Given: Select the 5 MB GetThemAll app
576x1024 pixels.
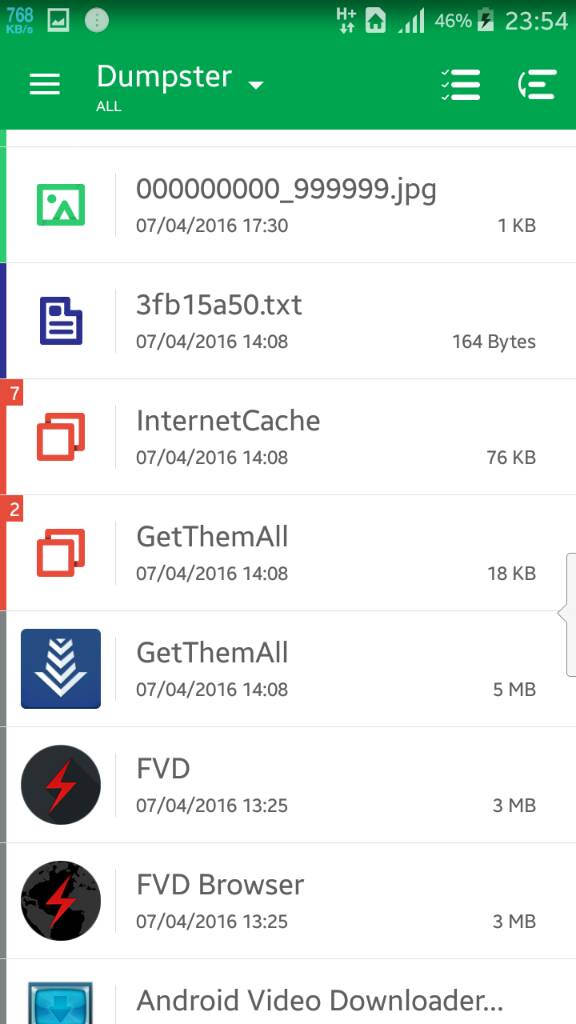Looking at the screenshot, I should 288,668.
